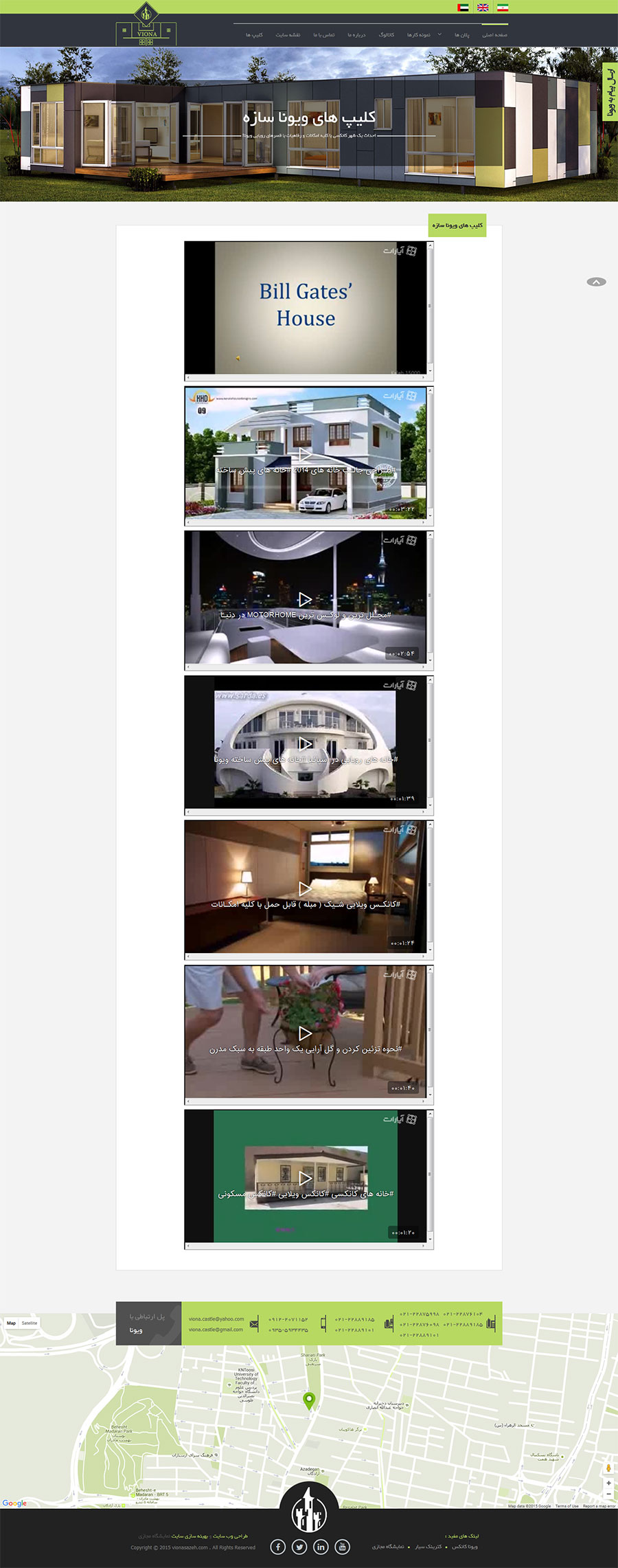
Task: Switch site language to Persian (Iran flag)
Action: pos(503,8)
